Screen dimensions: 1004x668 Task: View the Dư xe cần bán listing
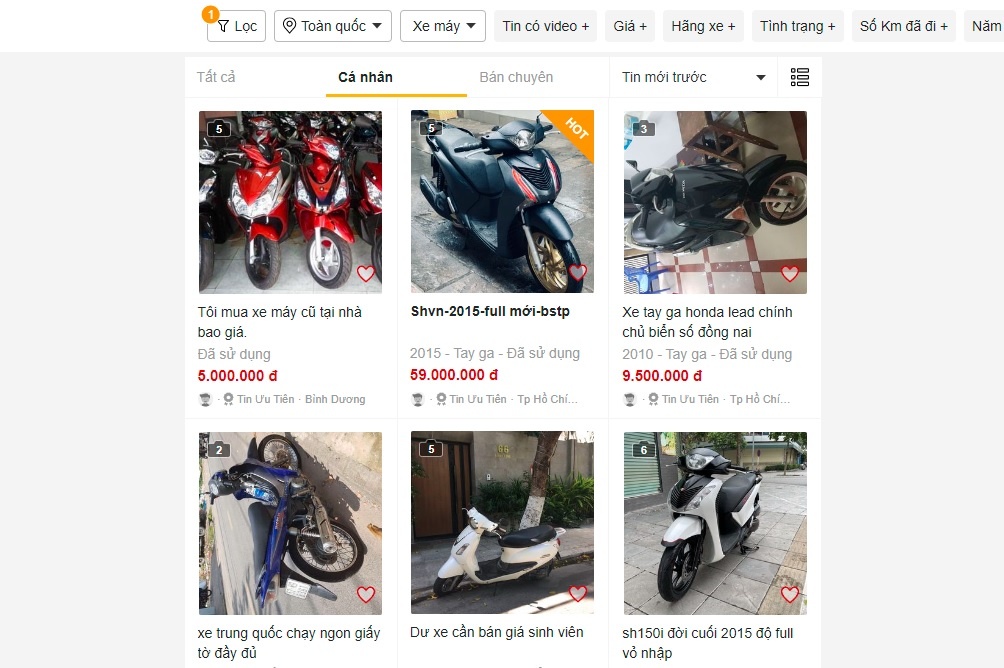click(496, 632)
